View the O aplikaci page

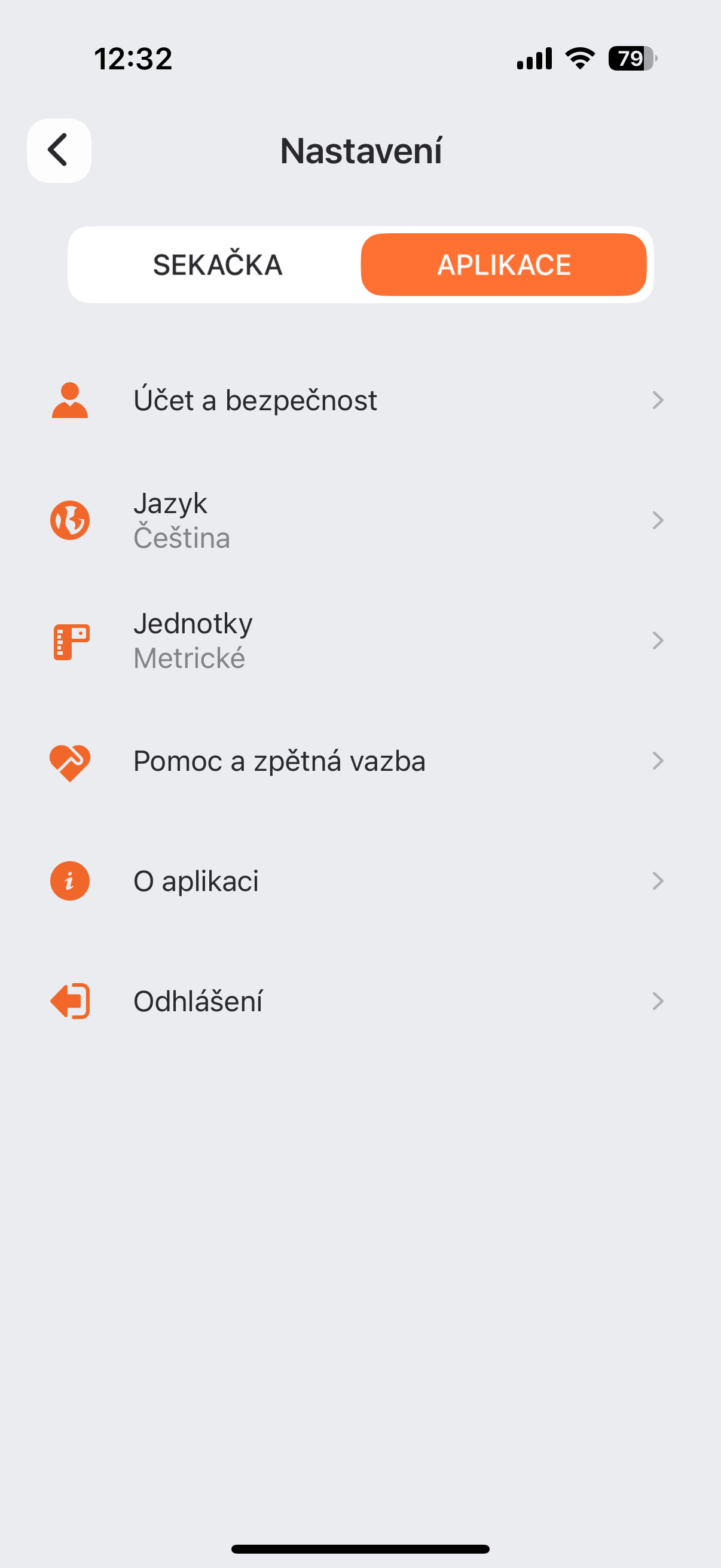[359, 881]
